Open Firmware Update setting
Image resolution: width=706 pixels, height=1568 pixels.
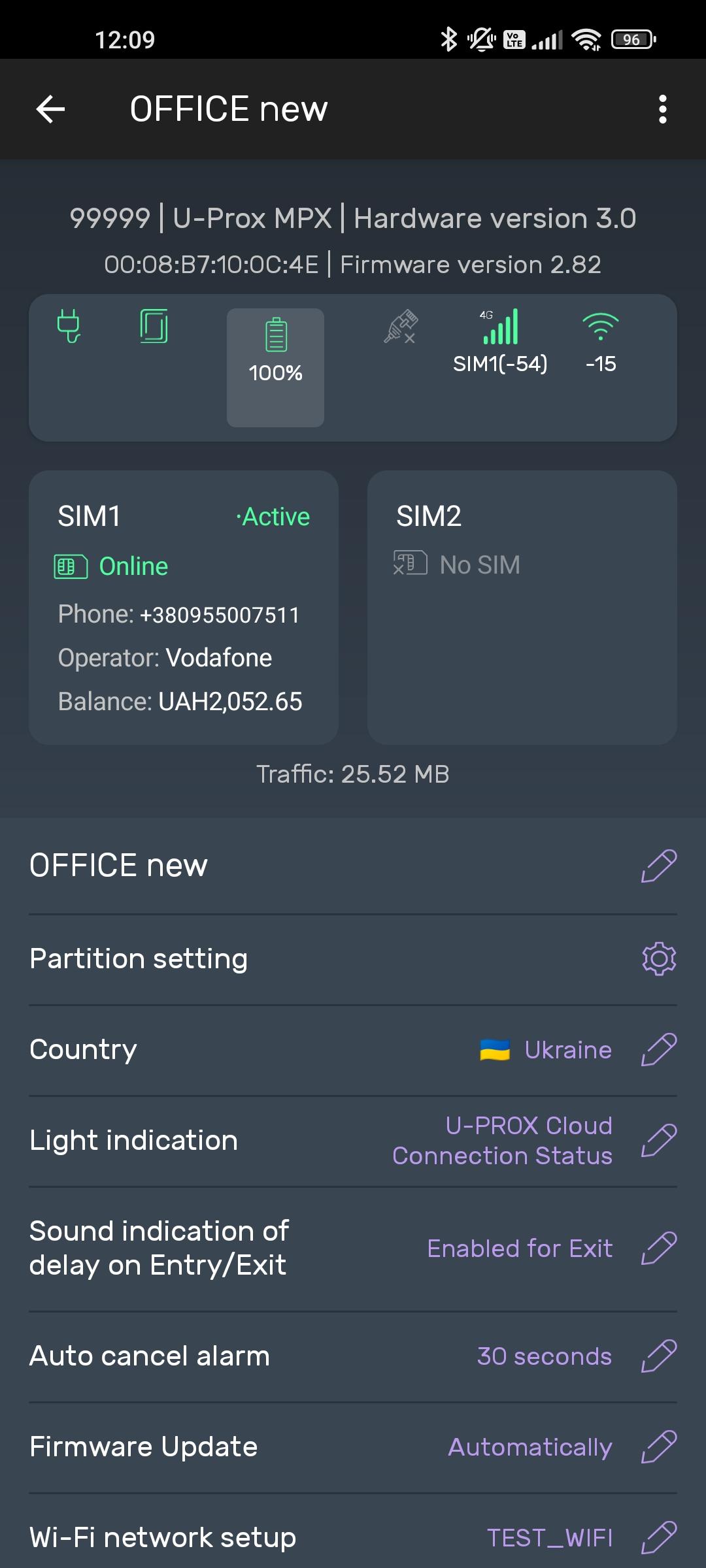pos(658,1447)
